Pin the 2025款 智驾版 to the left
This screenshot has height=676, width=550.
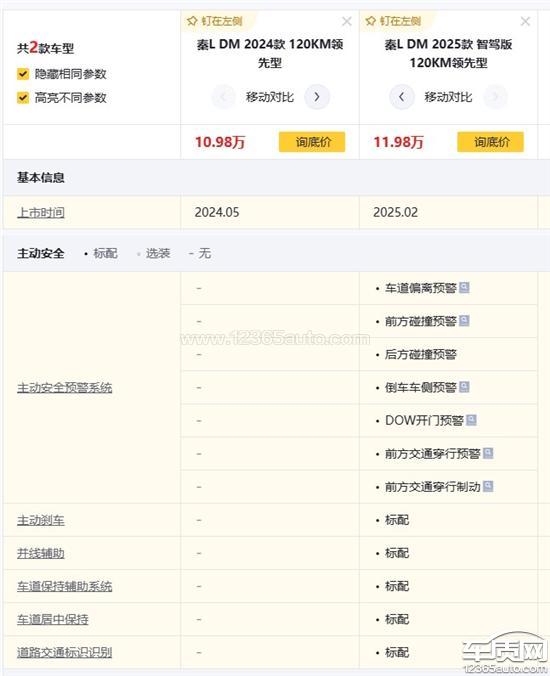393,21
